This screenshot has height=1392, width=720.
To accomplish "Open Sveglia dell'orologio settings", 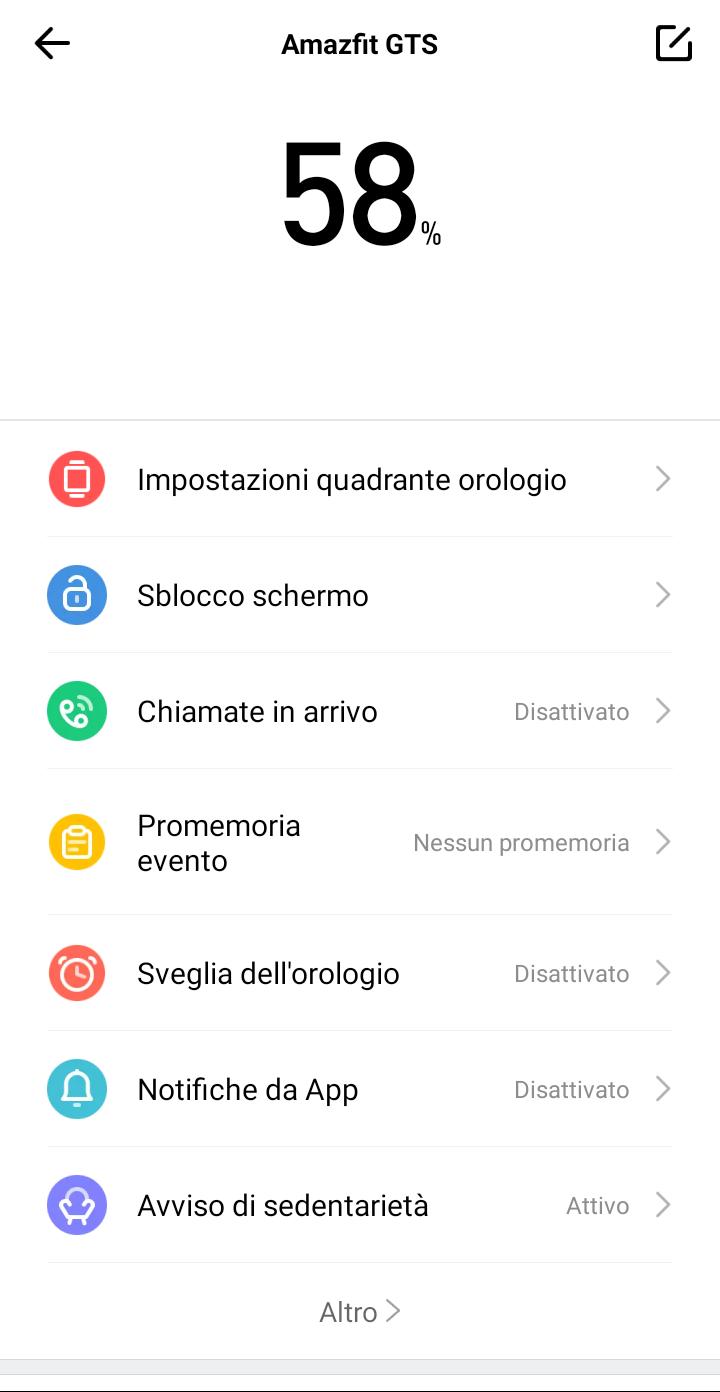I will [x=360, y=974].
